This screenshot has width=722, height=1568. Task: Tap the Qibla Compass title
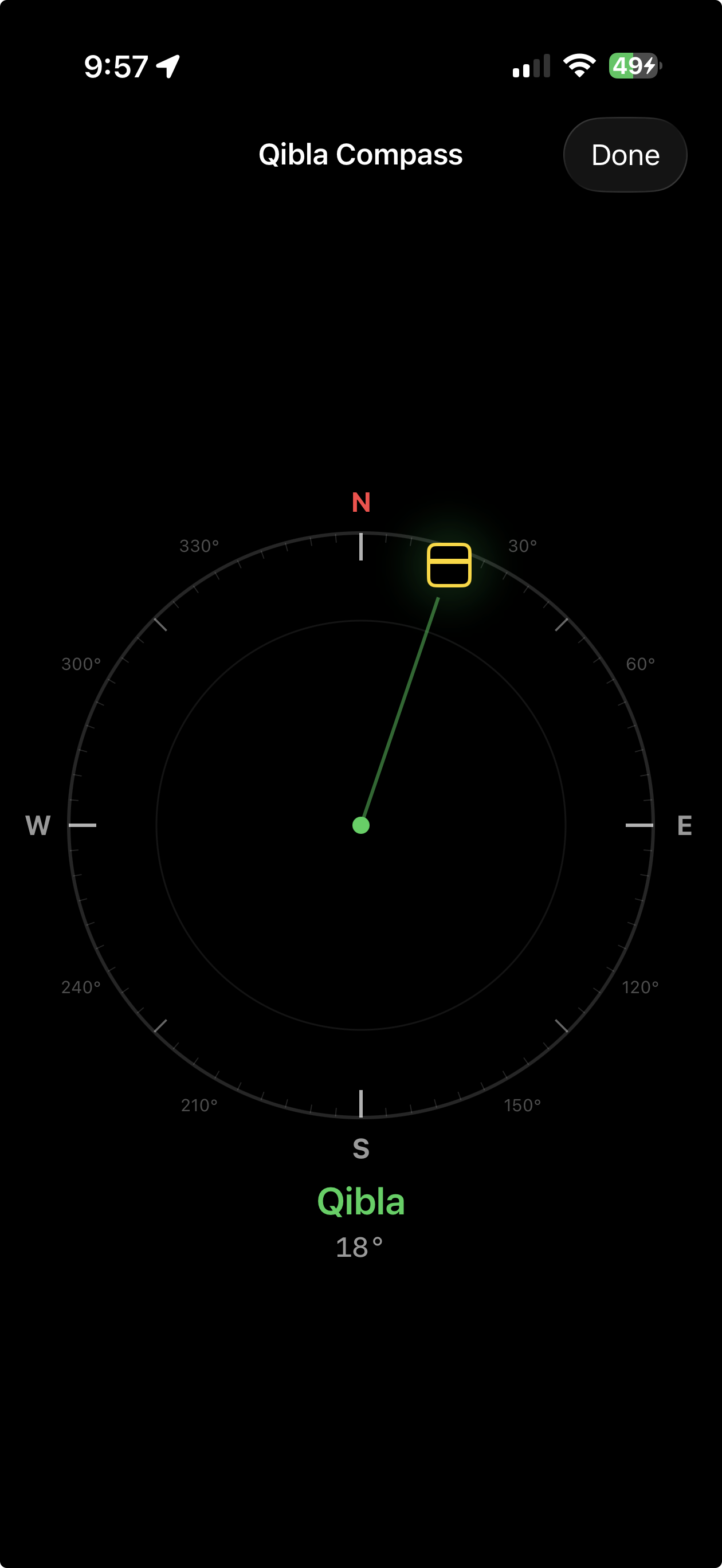point(361,155)
